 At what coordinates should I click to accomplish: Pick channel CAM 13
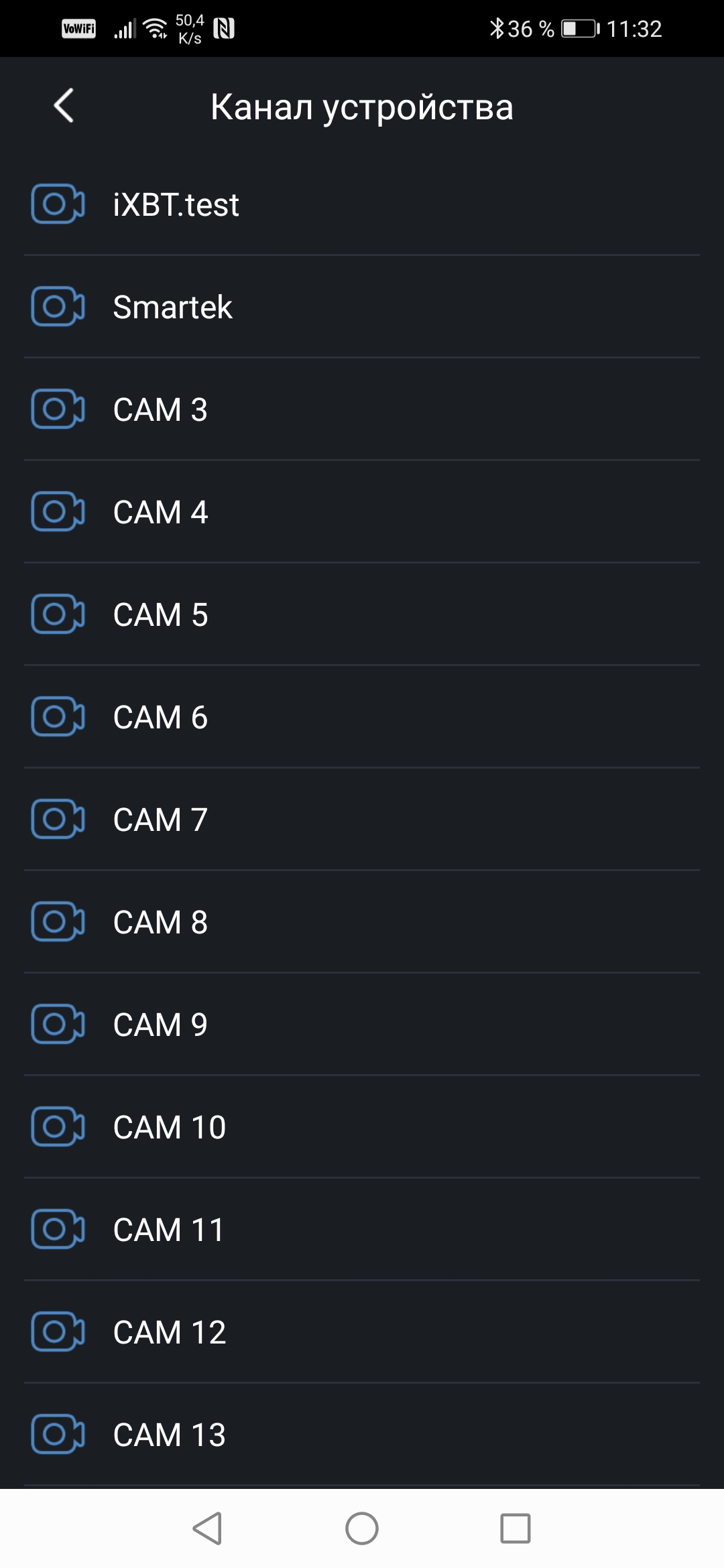point(169,1435)
